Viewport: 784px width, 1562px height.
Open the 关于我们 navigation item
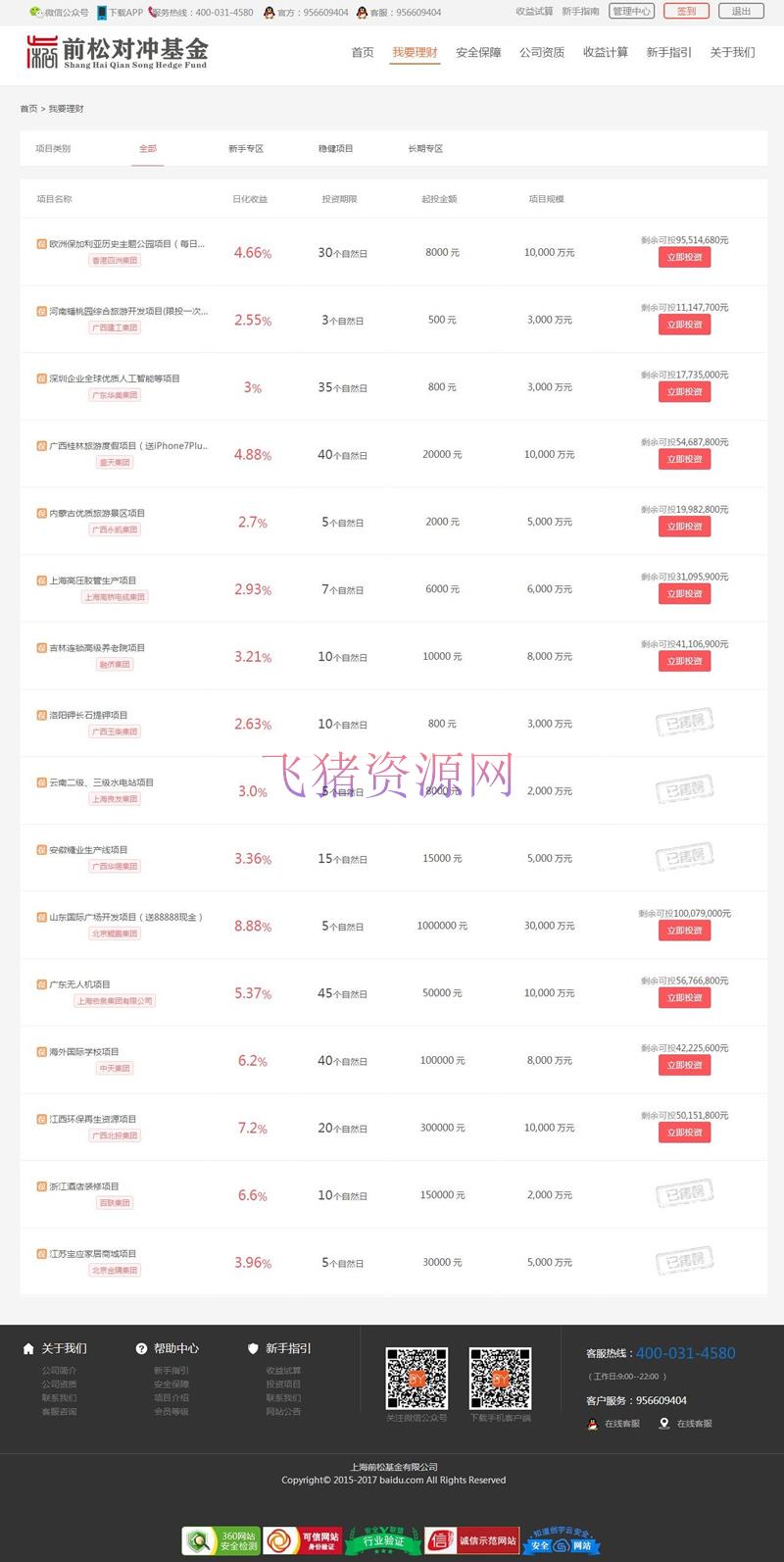pos(732,53)
